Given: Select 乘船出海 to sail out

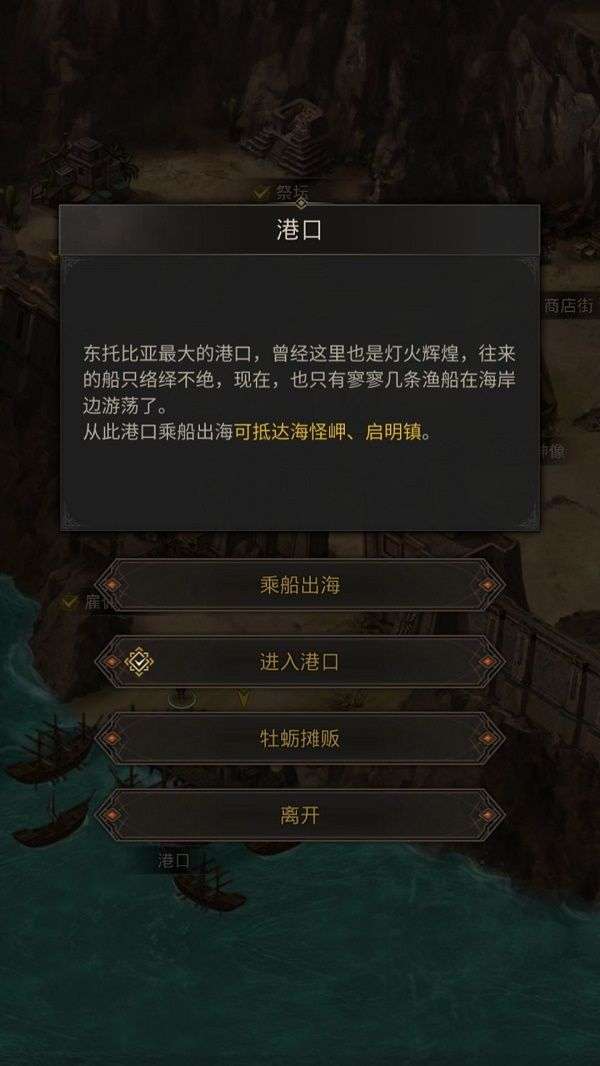Looking at the screenshot, I should tap(300, 585).
